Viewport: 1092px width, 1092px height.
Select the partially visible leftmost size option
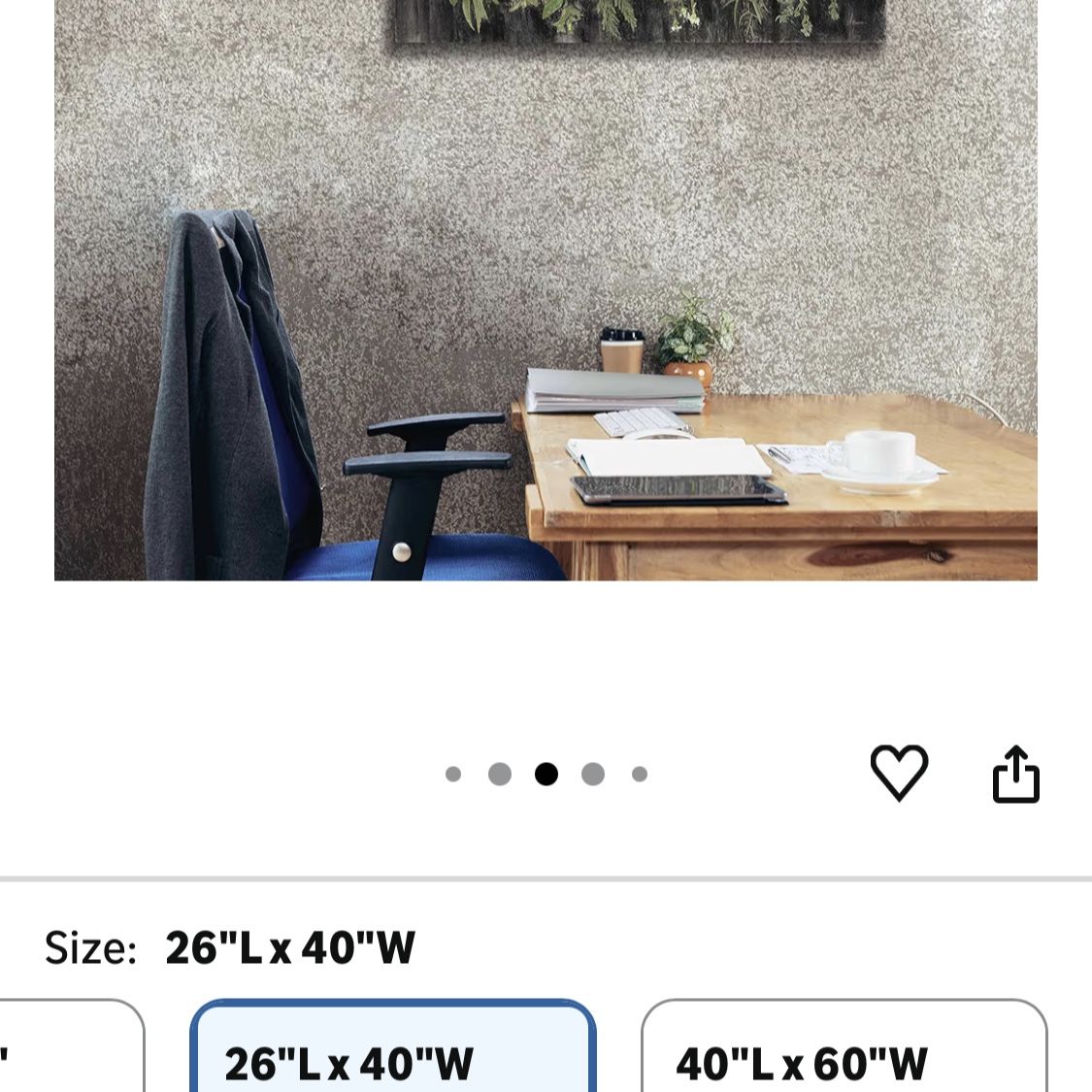pos(68,1052)
